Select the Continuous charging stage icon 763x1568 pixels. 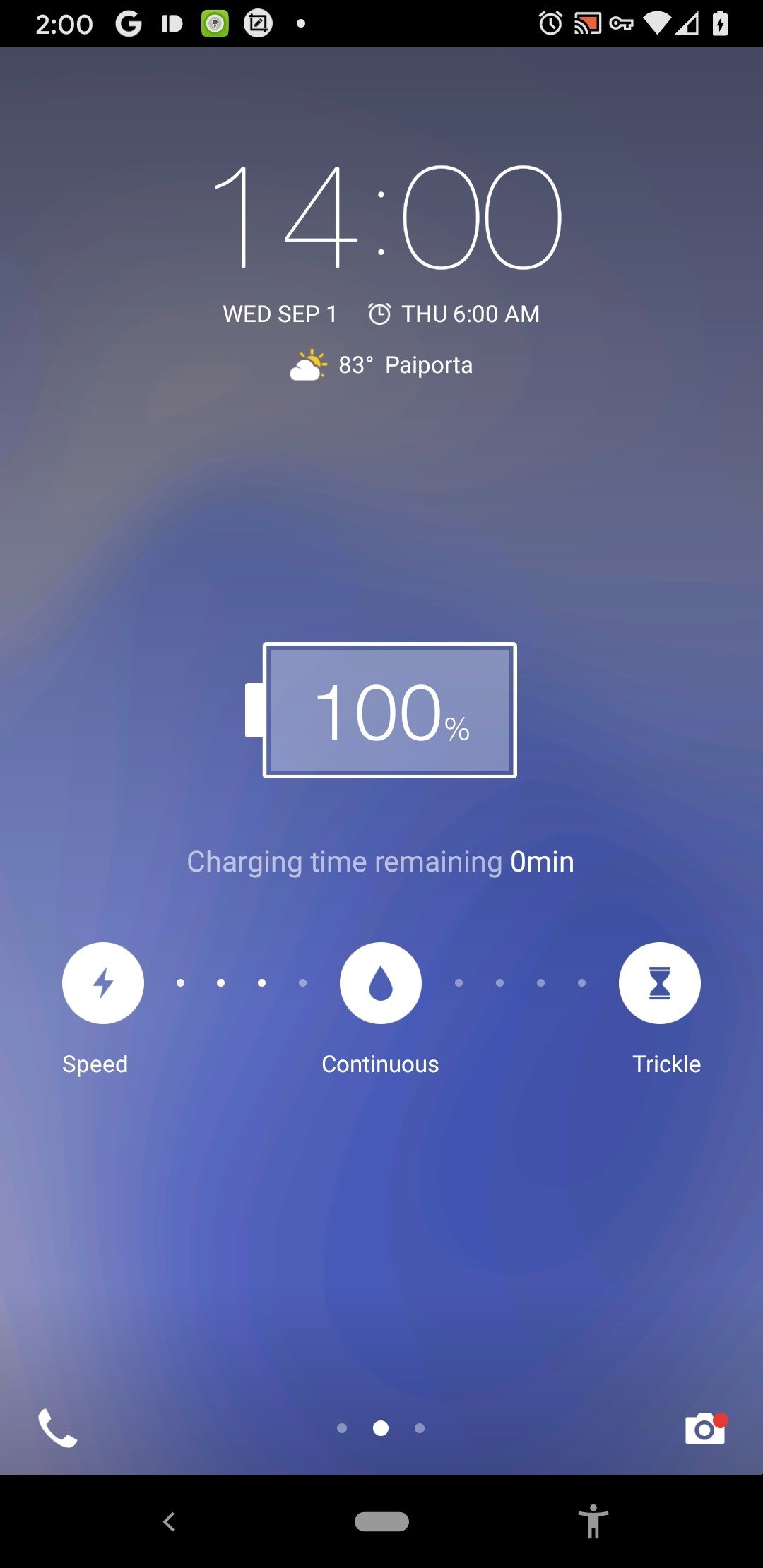[381, 982]
